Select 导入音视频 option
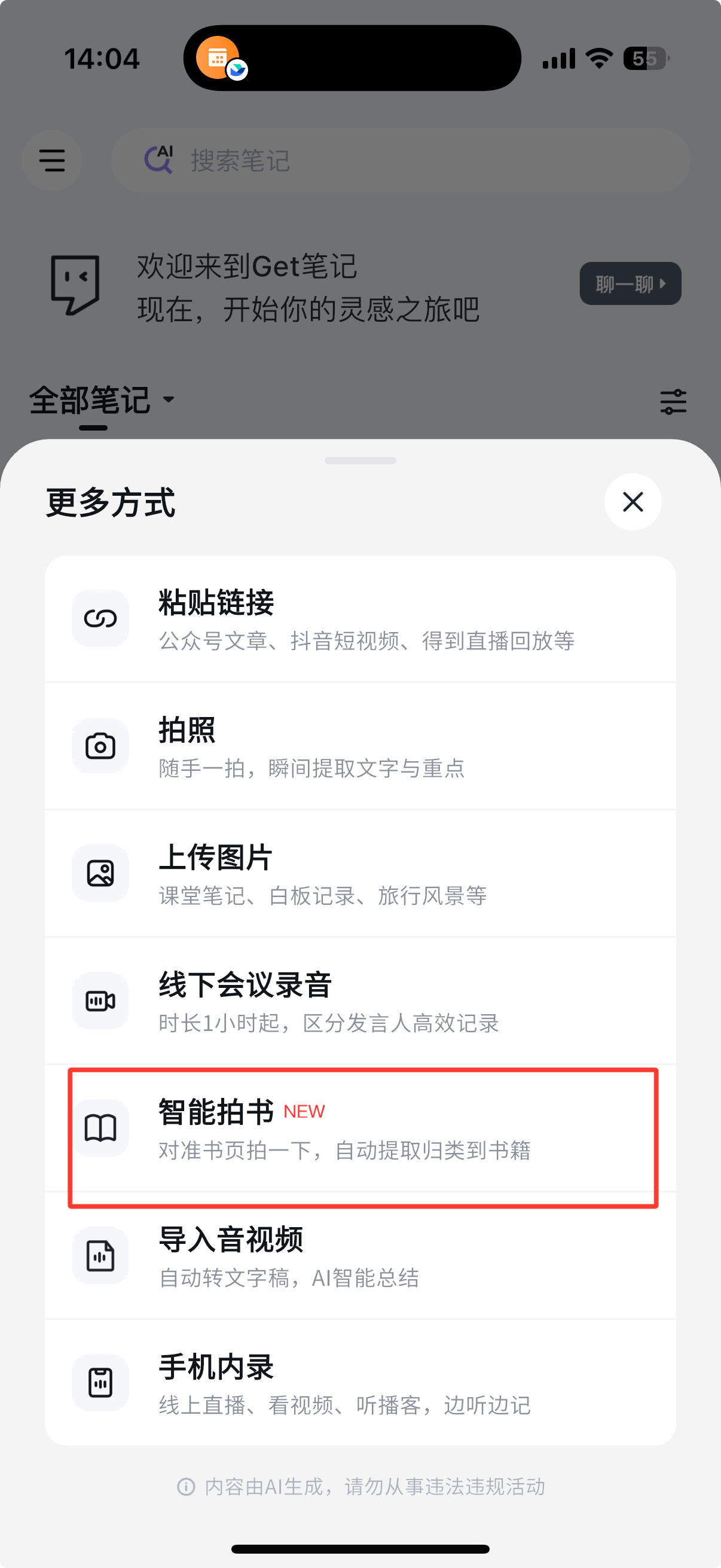Image resolution: width=721 pixels, height=1568 pixels. tap(360, 1256)
